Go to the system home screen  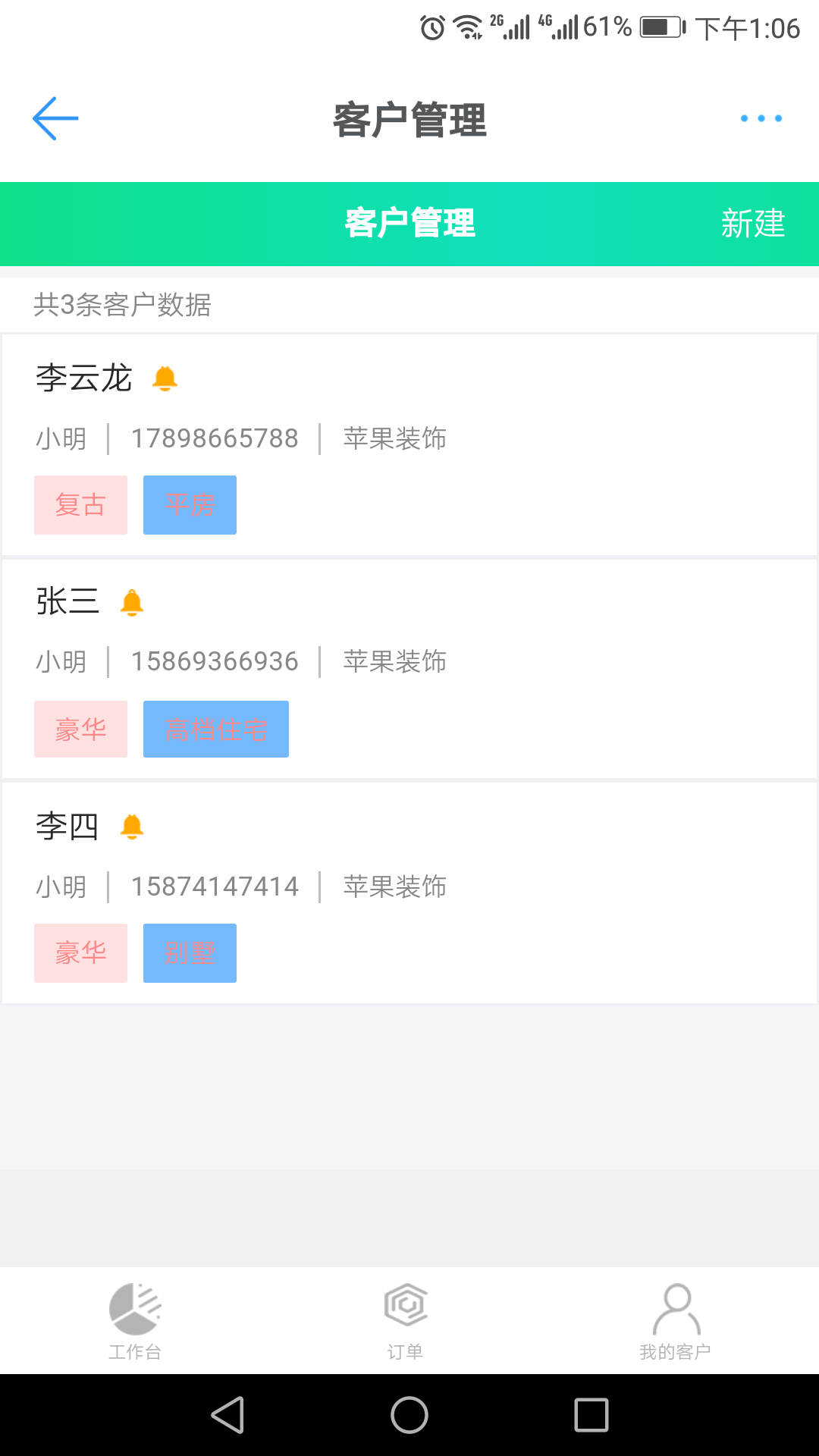click(x=409, y=1415)
